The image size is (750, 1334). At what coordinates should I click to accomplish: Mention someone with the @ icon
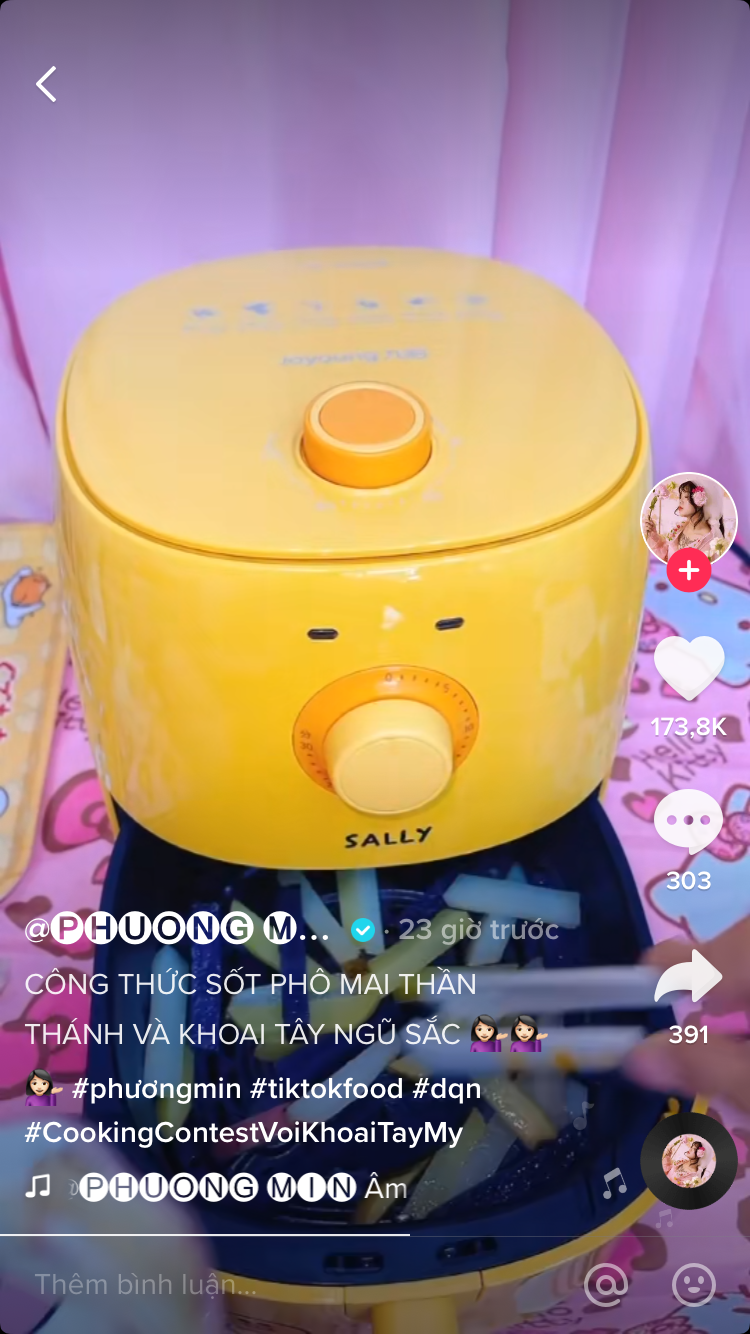[x=606, y=1284]
